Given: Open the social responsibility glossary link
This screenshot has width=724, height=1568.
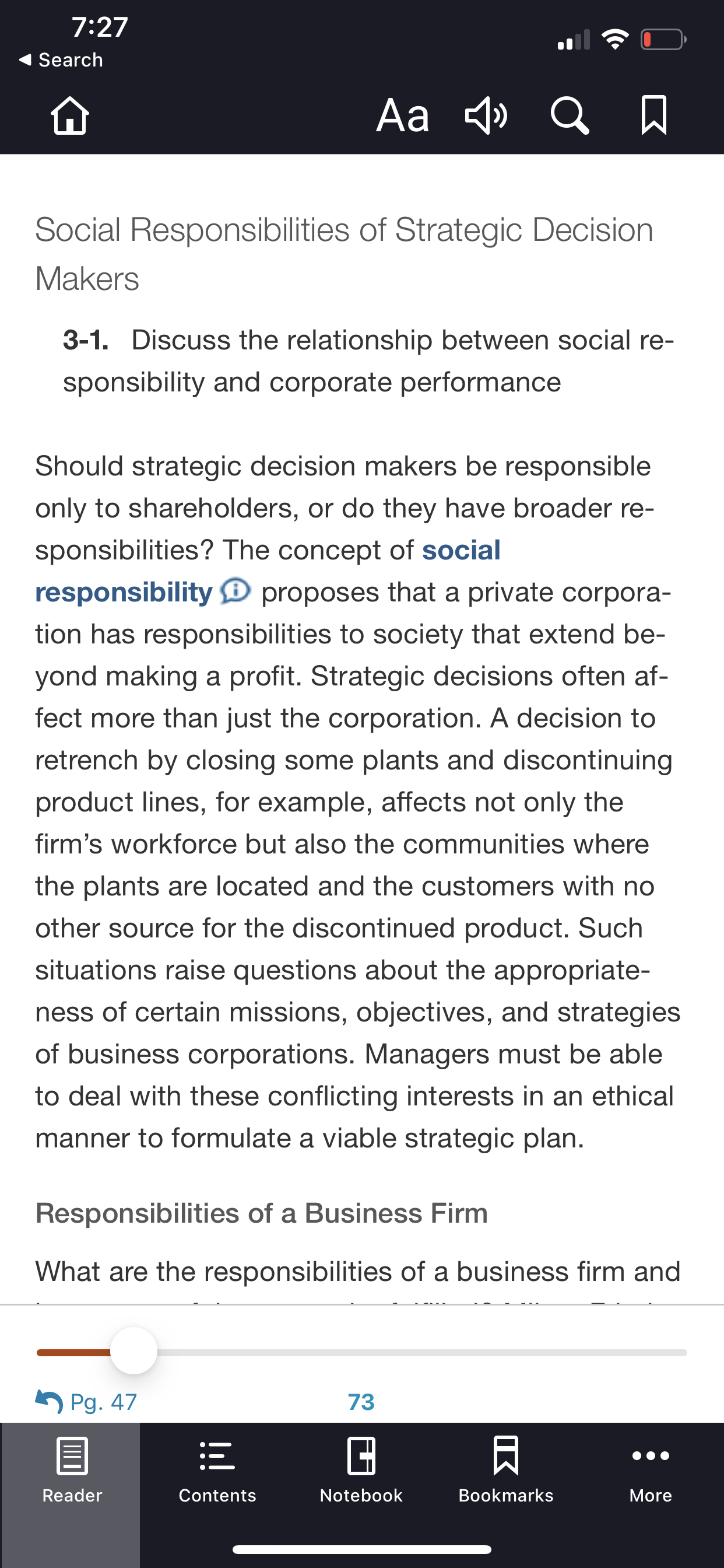Looking at the screenshot, I should tap(268, 571).
